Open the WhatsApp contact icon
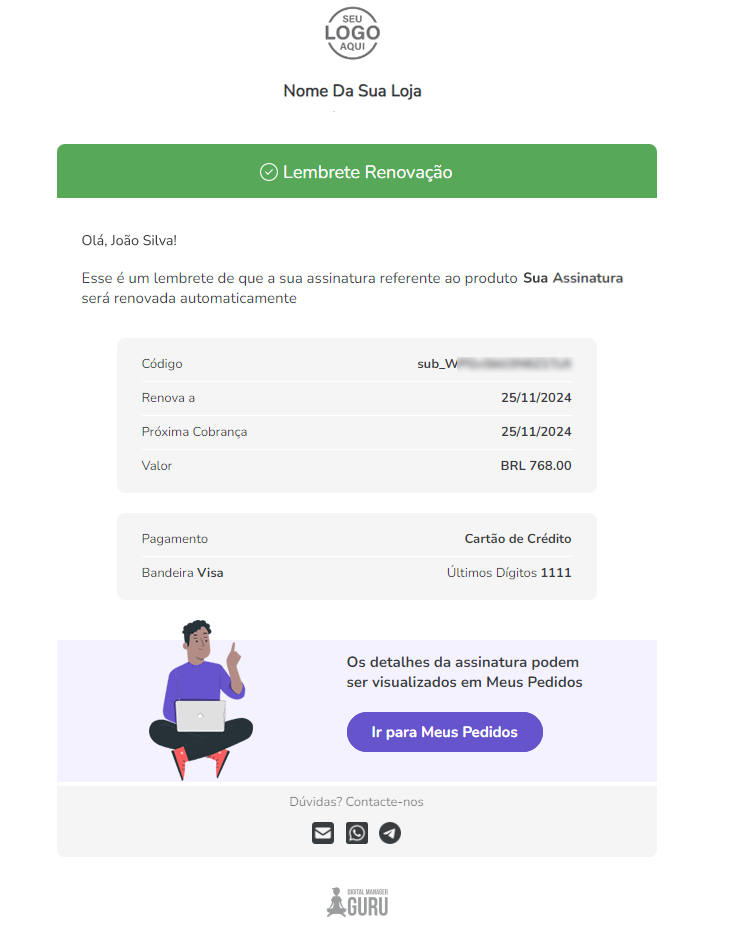 point(357,833)
